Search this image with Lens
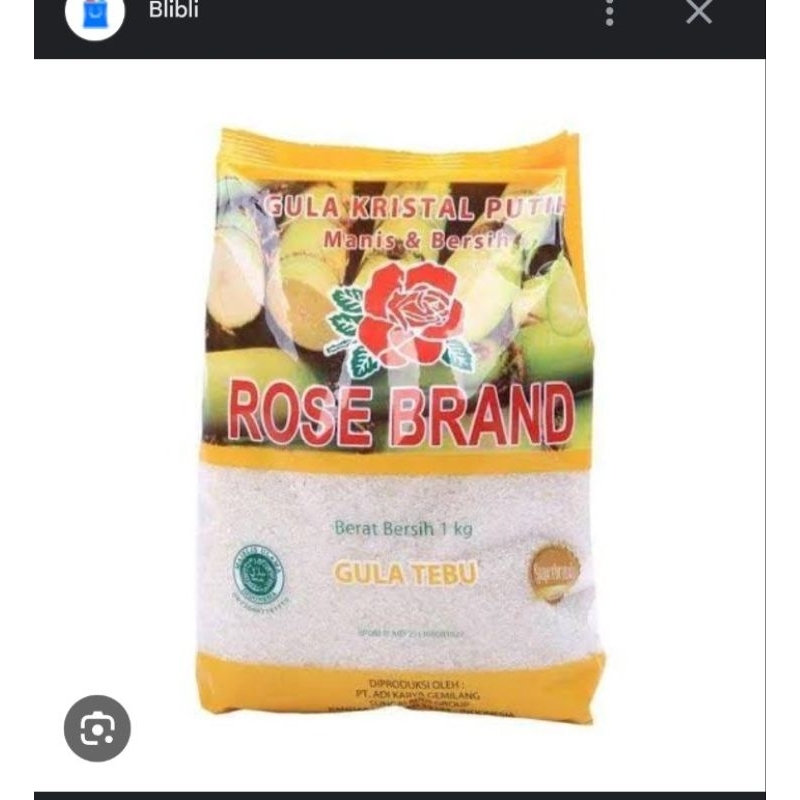 pyautogui.click(x=97, y=728)
